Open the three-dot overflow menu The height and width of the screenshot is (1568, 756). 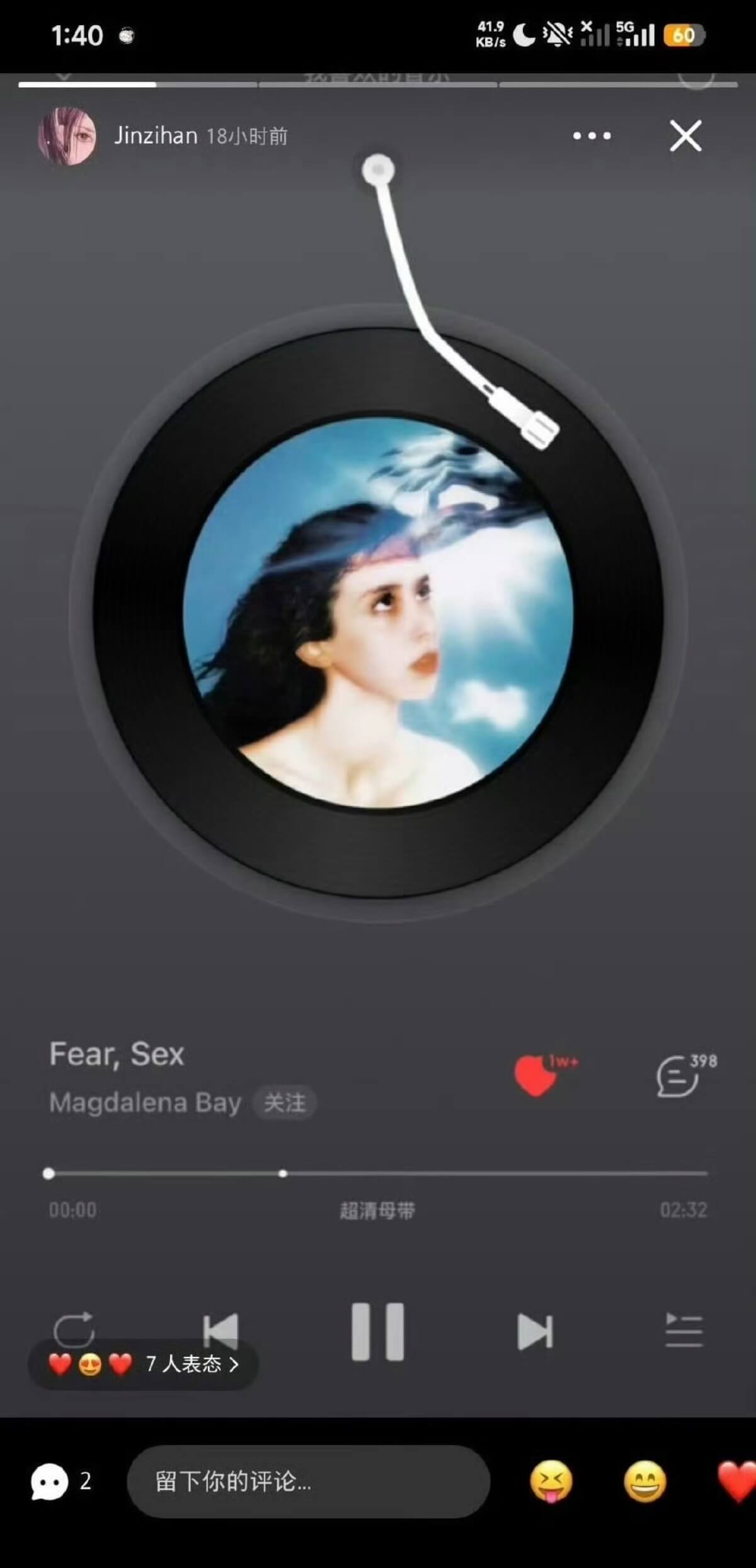click(x=592, y=135)
